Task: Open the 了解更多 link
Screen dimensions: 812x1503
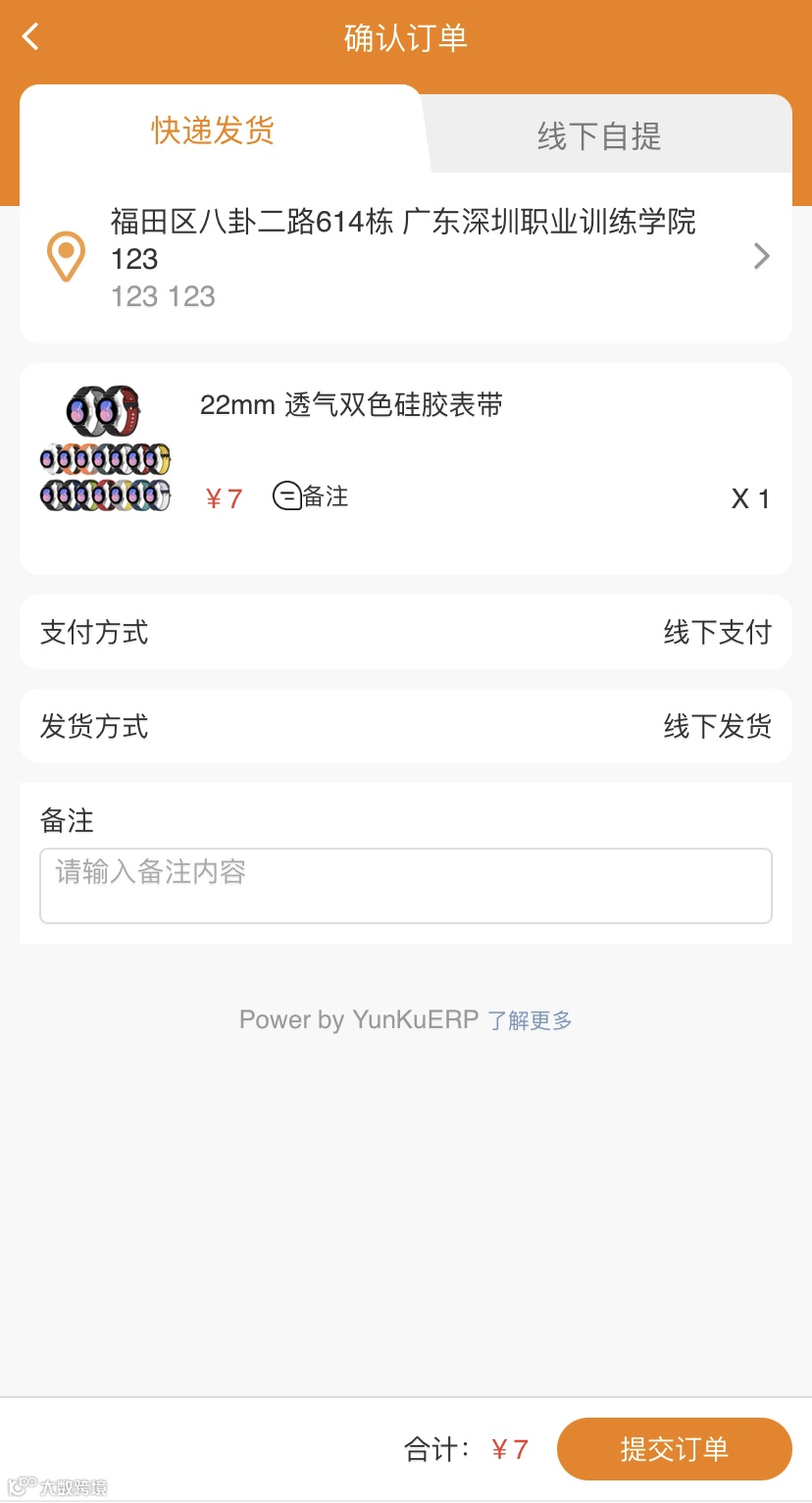Action: (531, 1020)
